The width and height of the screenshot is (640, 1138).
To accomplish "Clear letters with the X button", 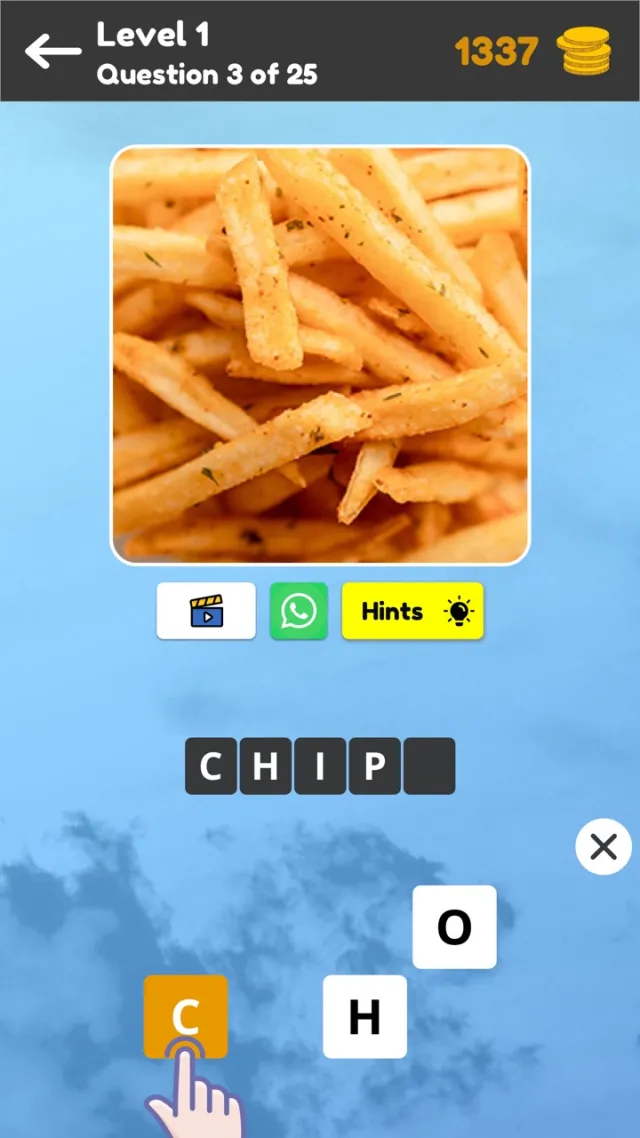I will [x=603, y=847].
